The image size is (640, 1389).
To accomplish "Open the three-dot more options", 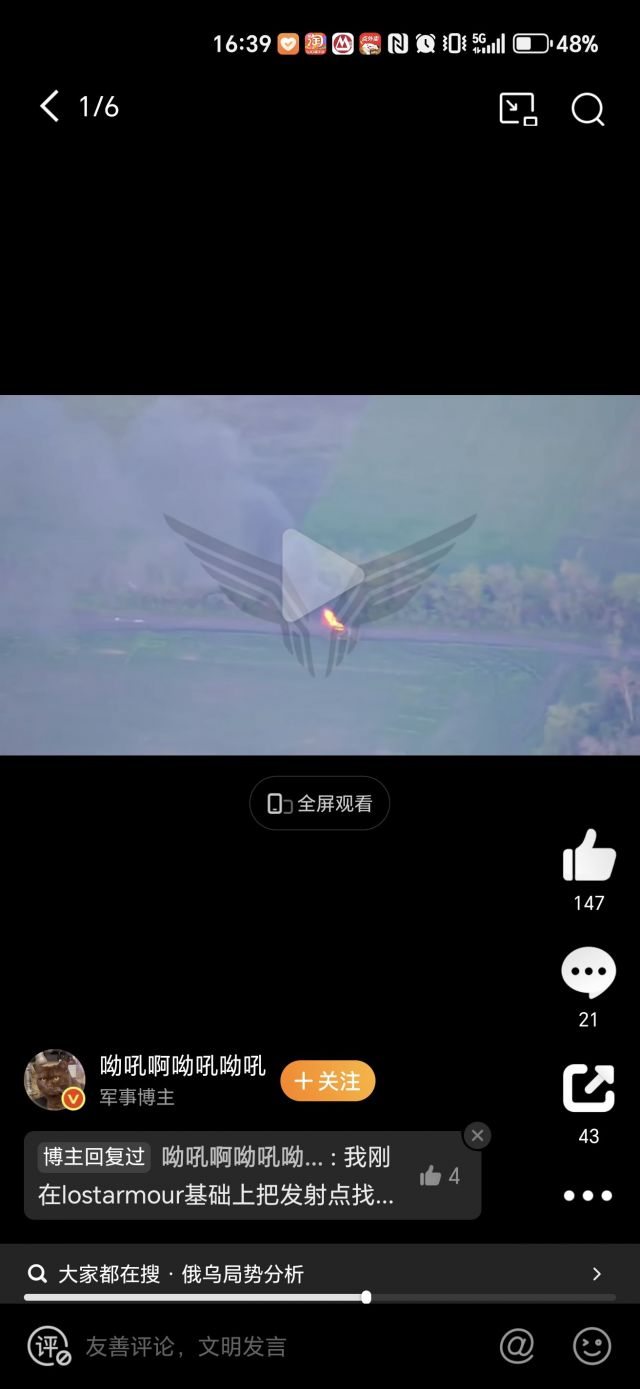I will tap(587, 1196).
